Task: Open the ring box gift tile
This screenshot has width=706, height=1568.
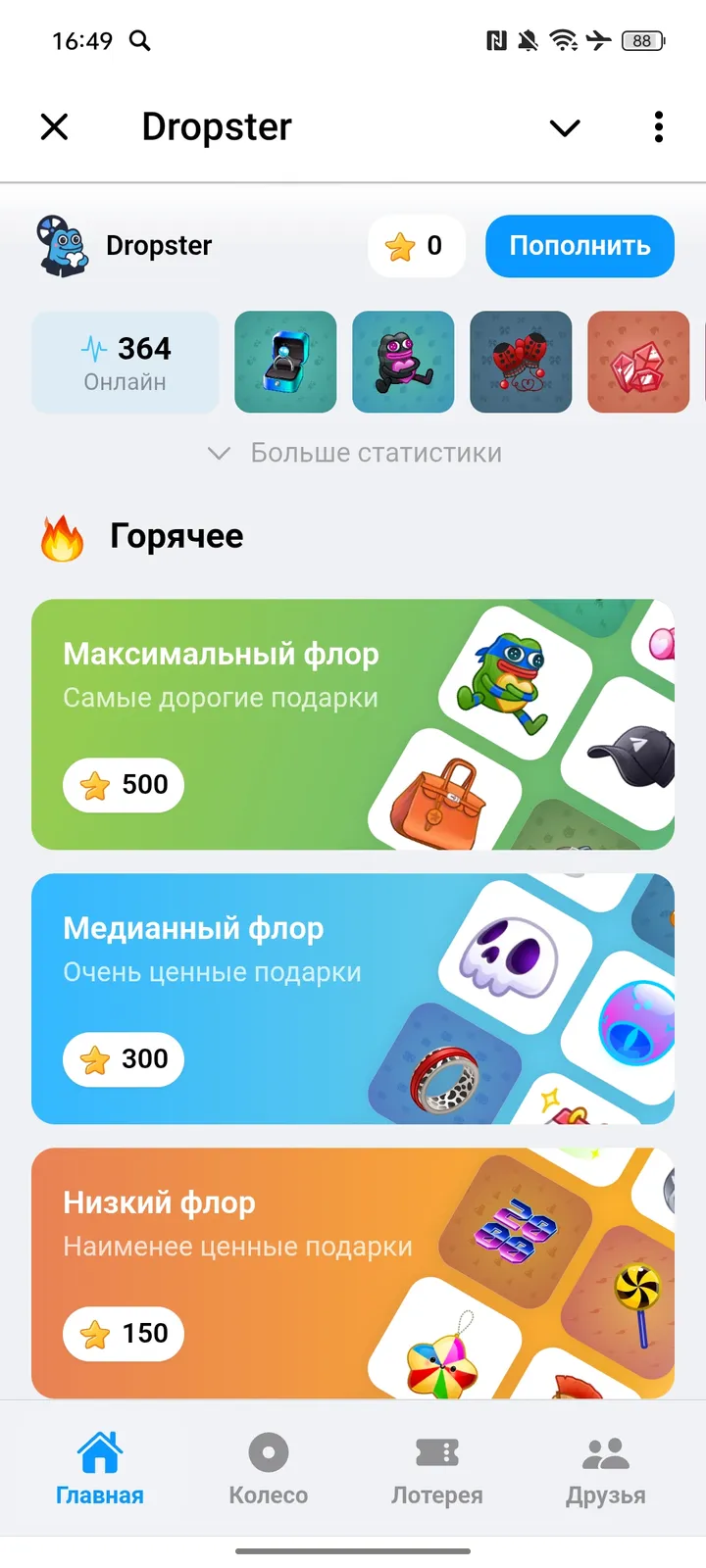Action: click(x=285, y=362)
